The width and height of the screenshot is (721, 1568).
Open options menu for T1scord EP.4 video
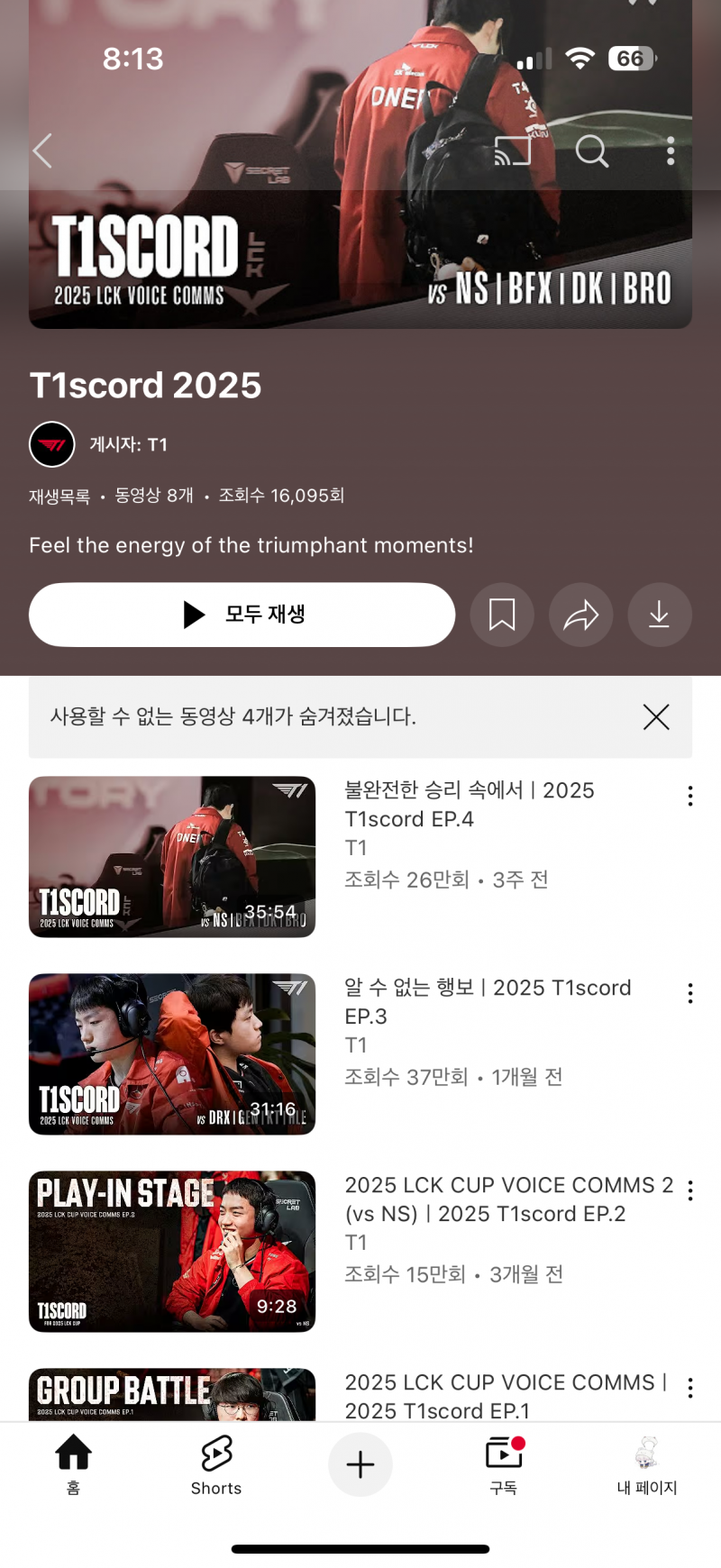click(x=689, y=796)
